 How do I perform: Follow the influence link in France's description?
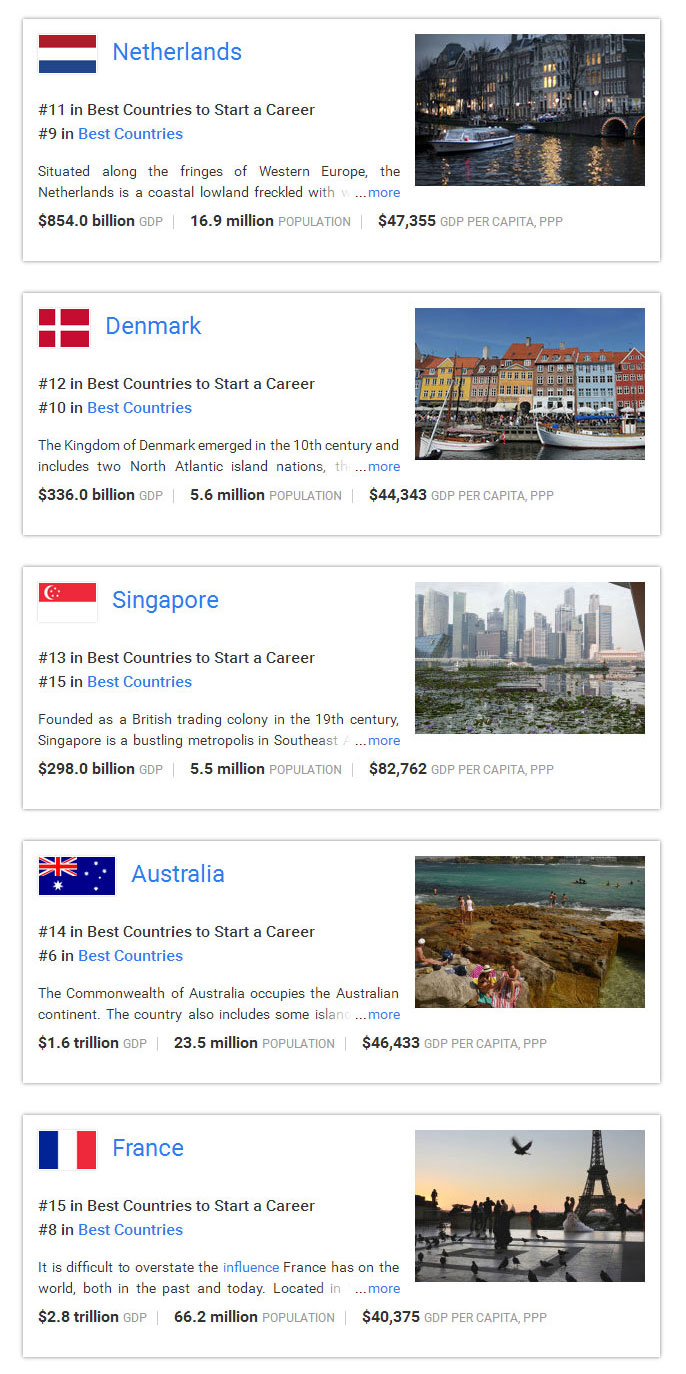tap(251, 1268)
